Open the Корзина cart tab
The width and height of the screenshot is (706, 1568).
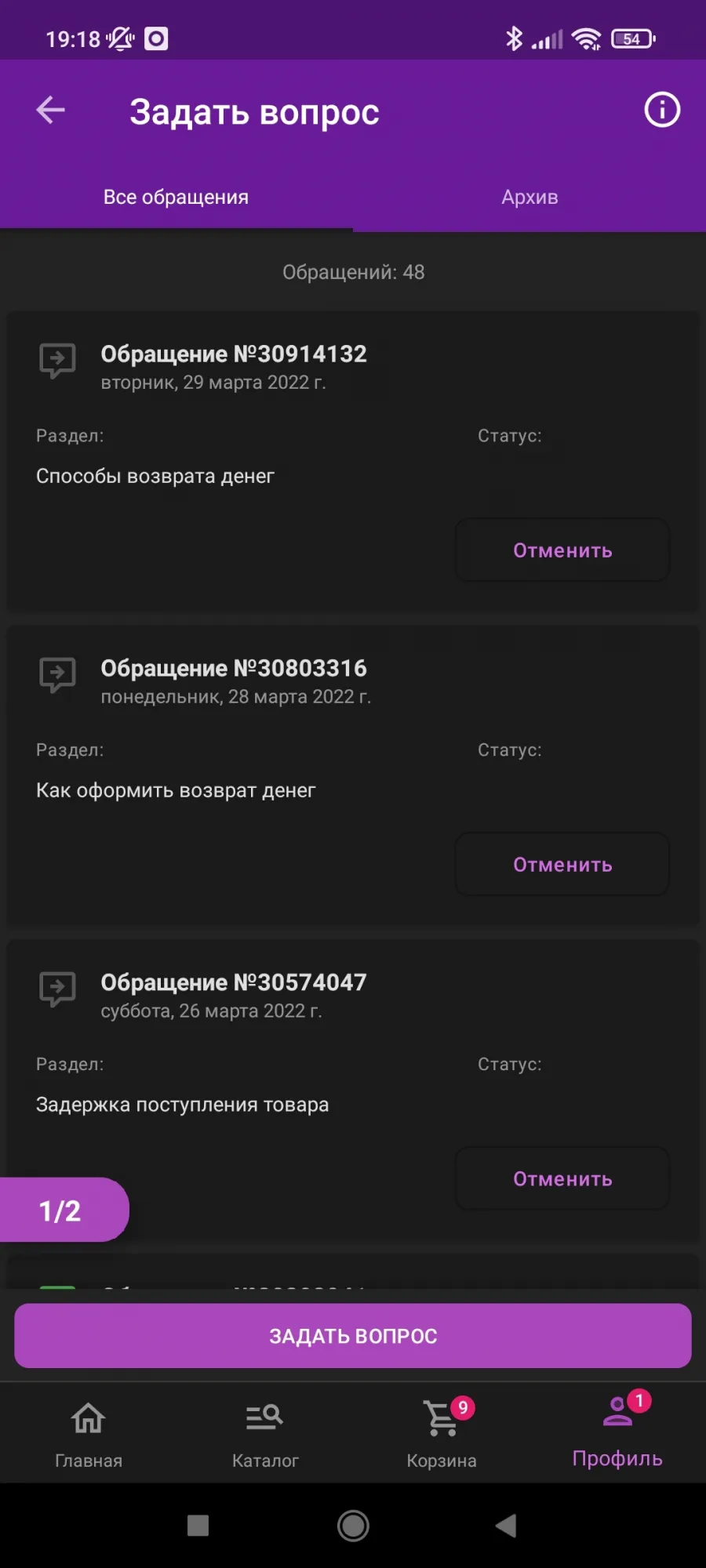point(442,1433)
